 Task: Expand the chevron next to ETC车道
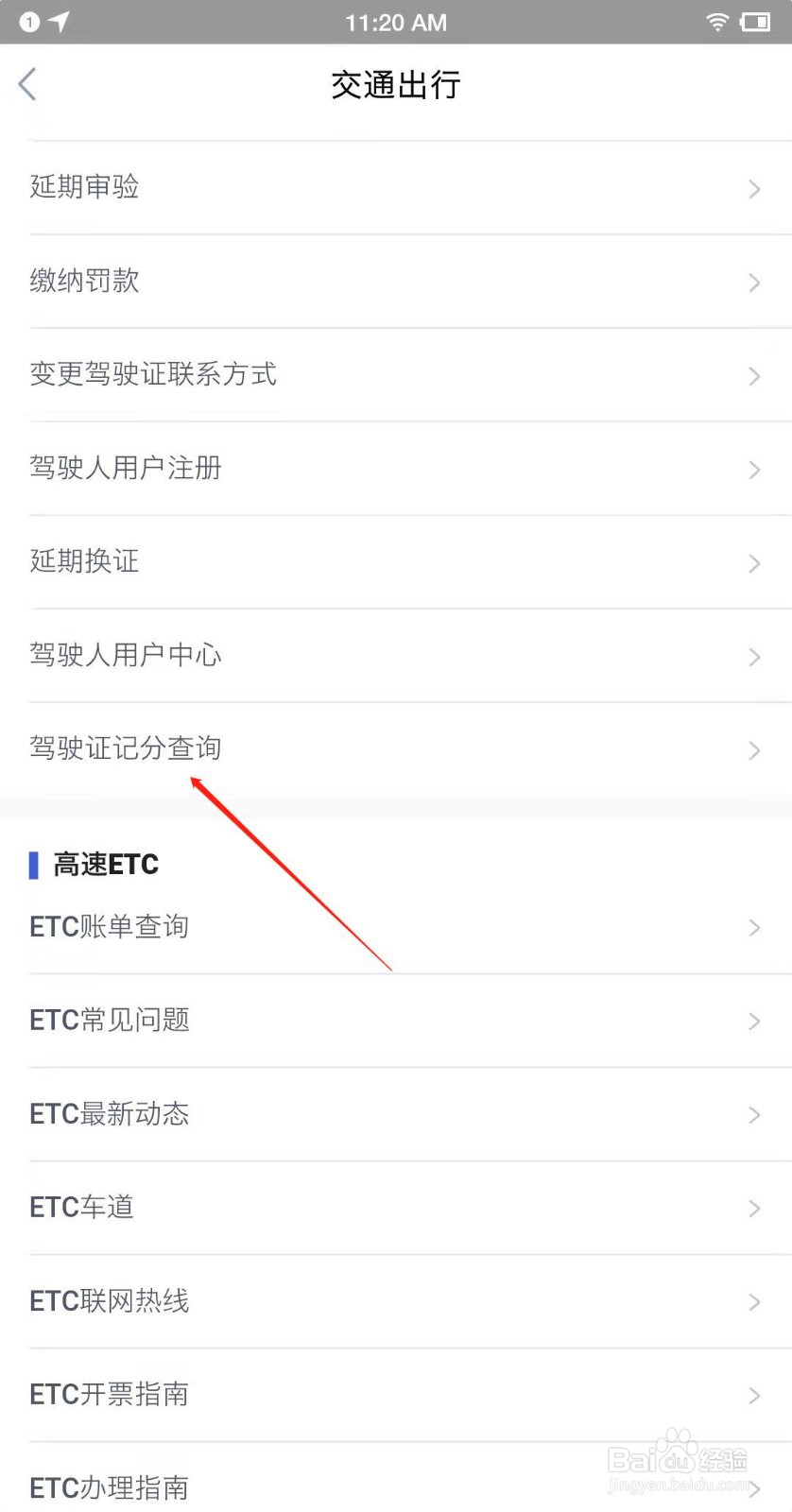pyautogui.click(x=754, y=1208)
